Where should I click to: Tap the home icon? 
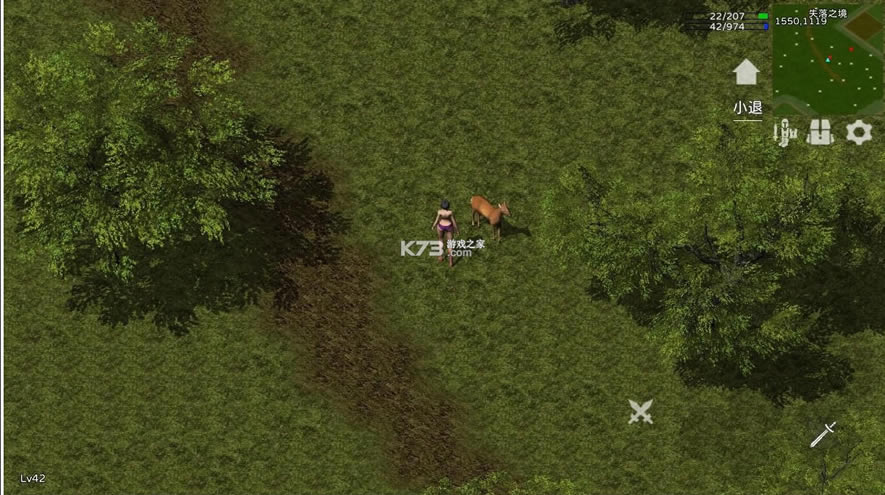coord(746,72)
